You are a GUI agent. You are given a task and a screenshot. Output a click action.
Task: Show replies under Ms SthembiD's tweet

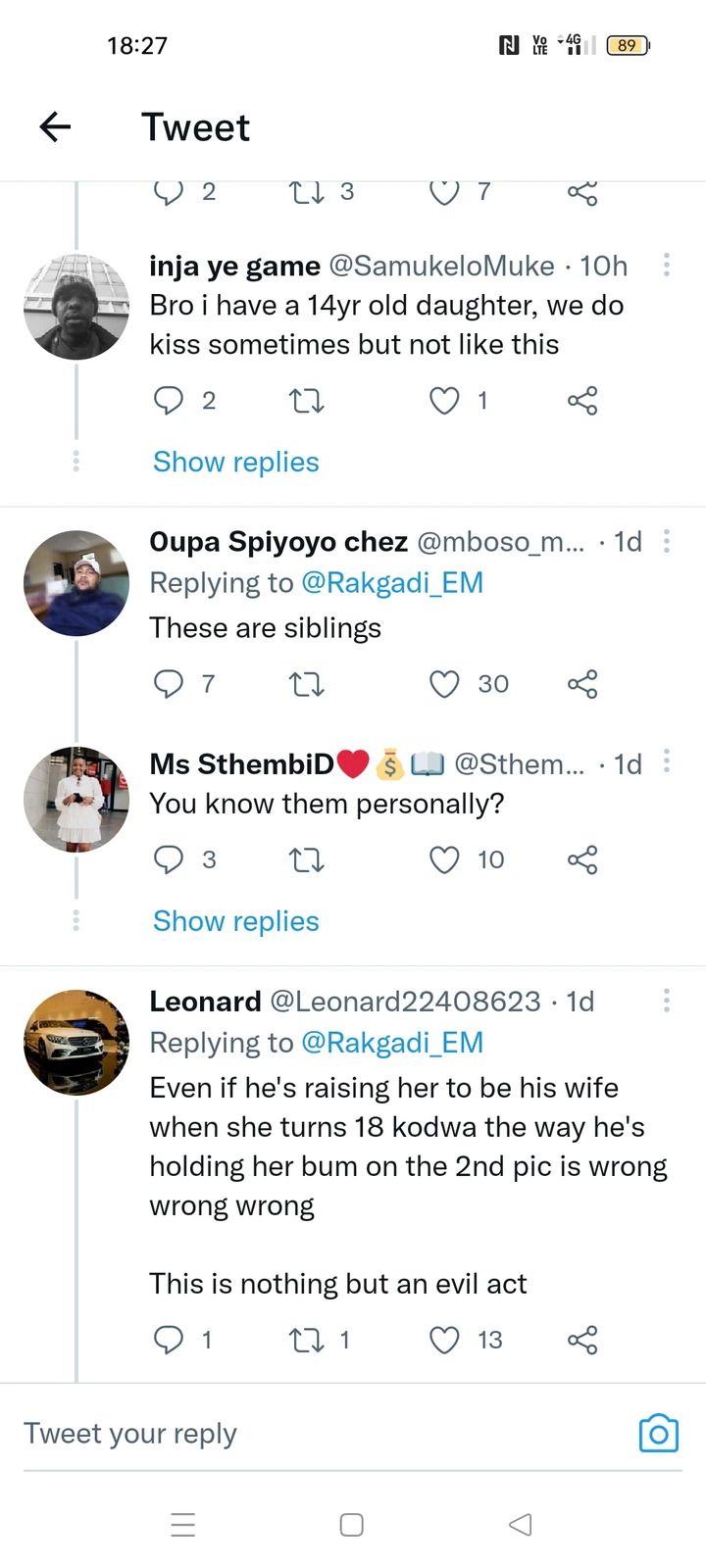click(235, 921)
